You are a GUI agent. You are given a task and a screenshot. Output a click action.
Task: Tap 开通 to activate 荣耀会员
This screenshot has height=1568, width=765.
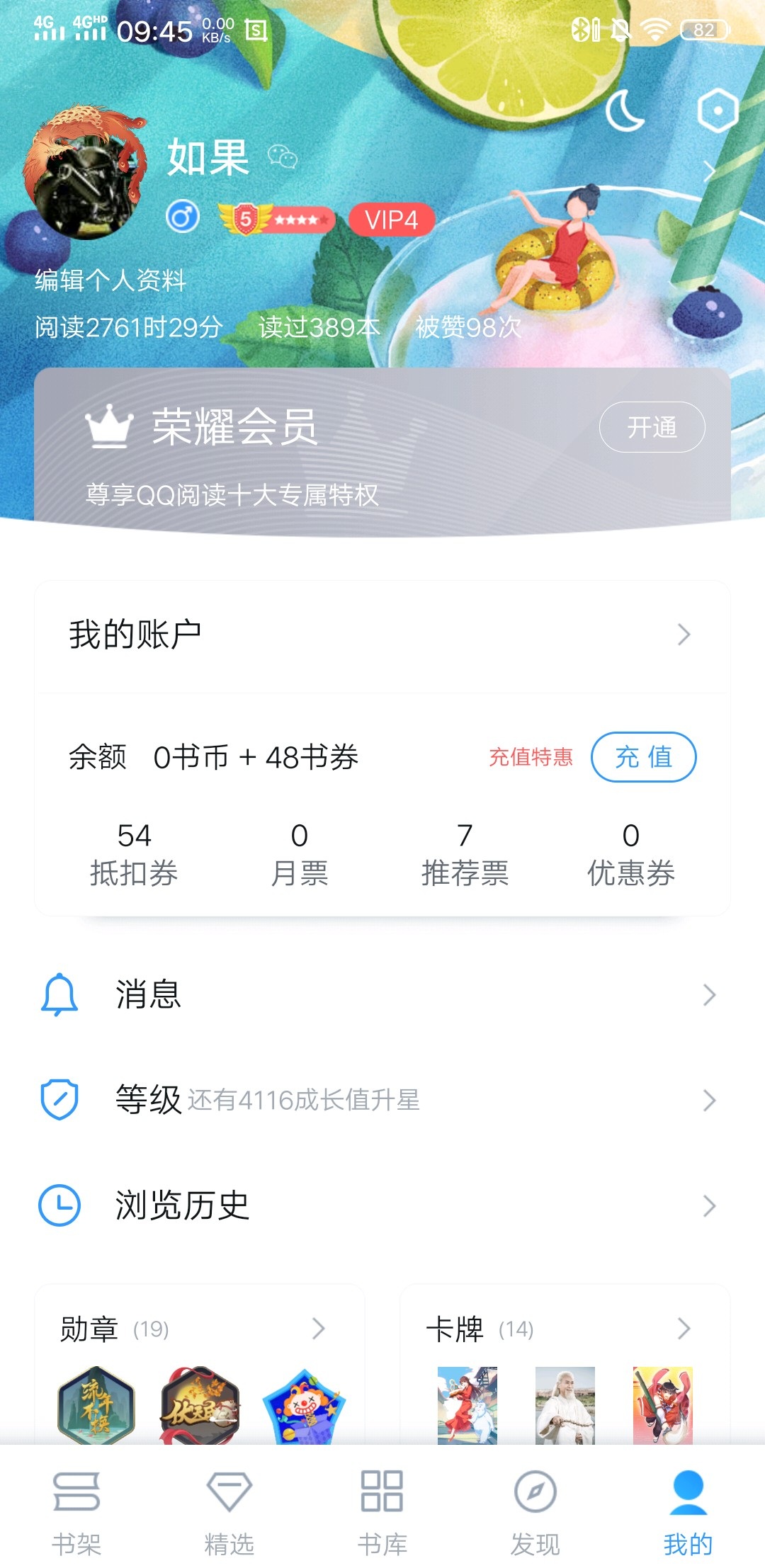pyautogui.click(x=652, y=427)
